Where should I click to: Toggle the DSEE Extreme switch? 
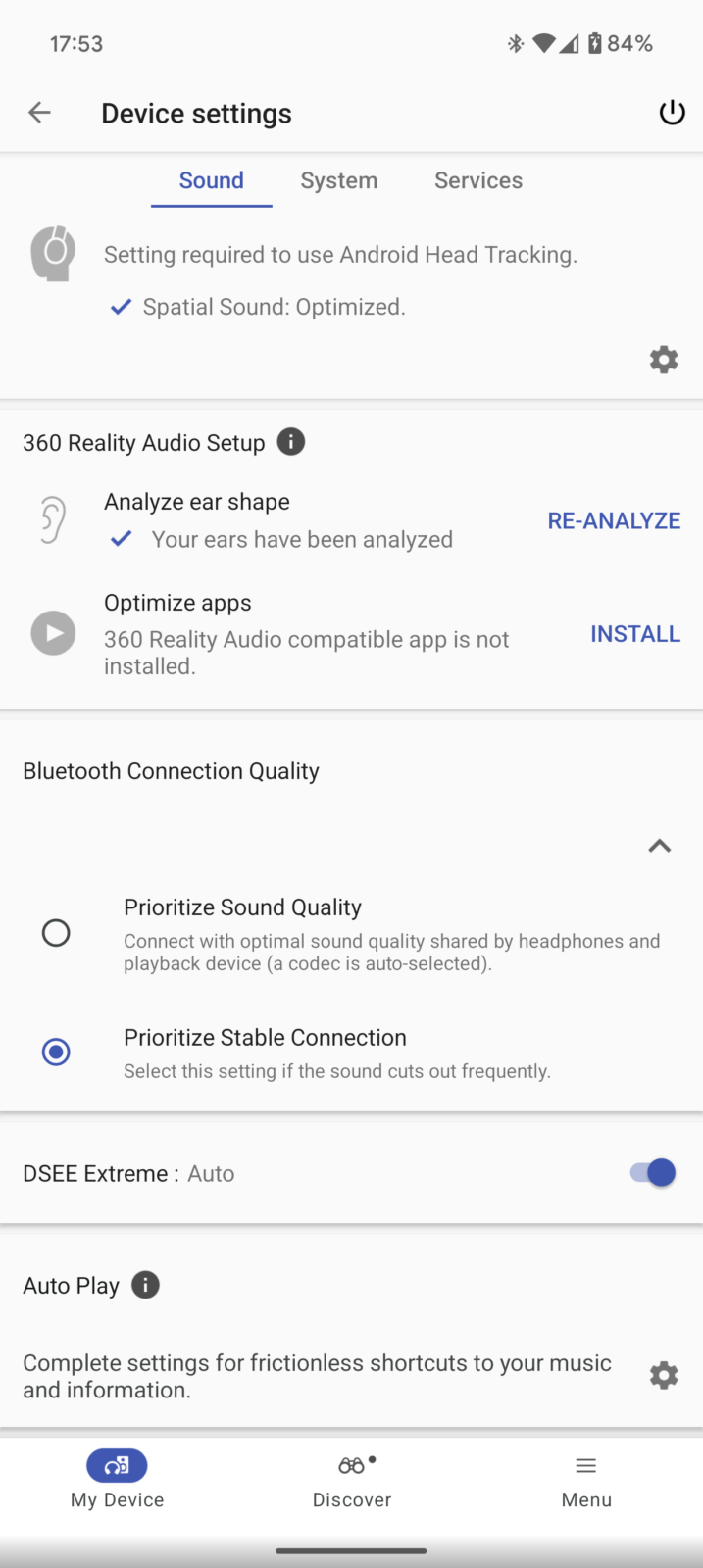click(x=653, y=1173)
